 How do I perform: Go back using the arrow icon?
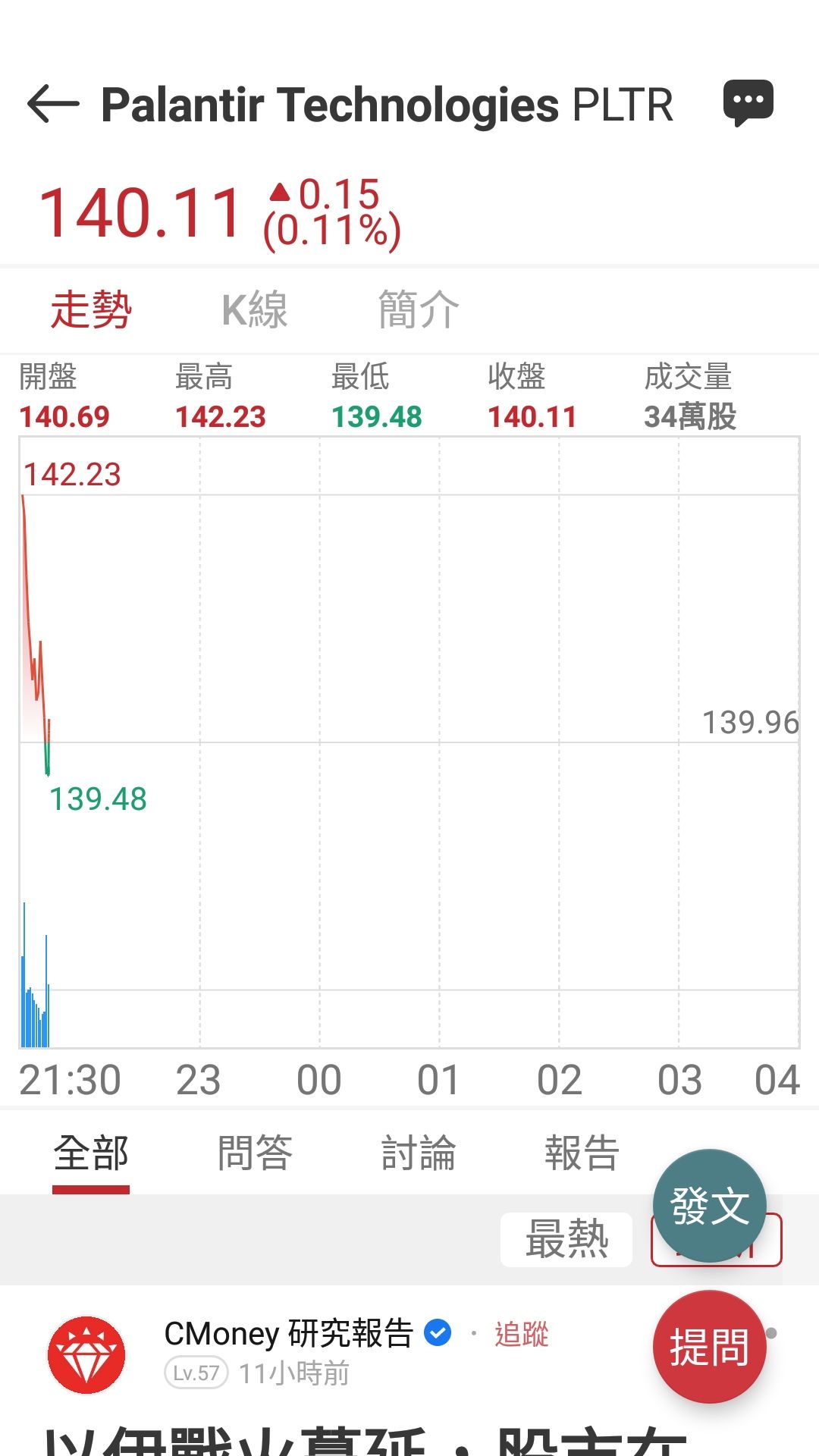[x=53, y=104]
